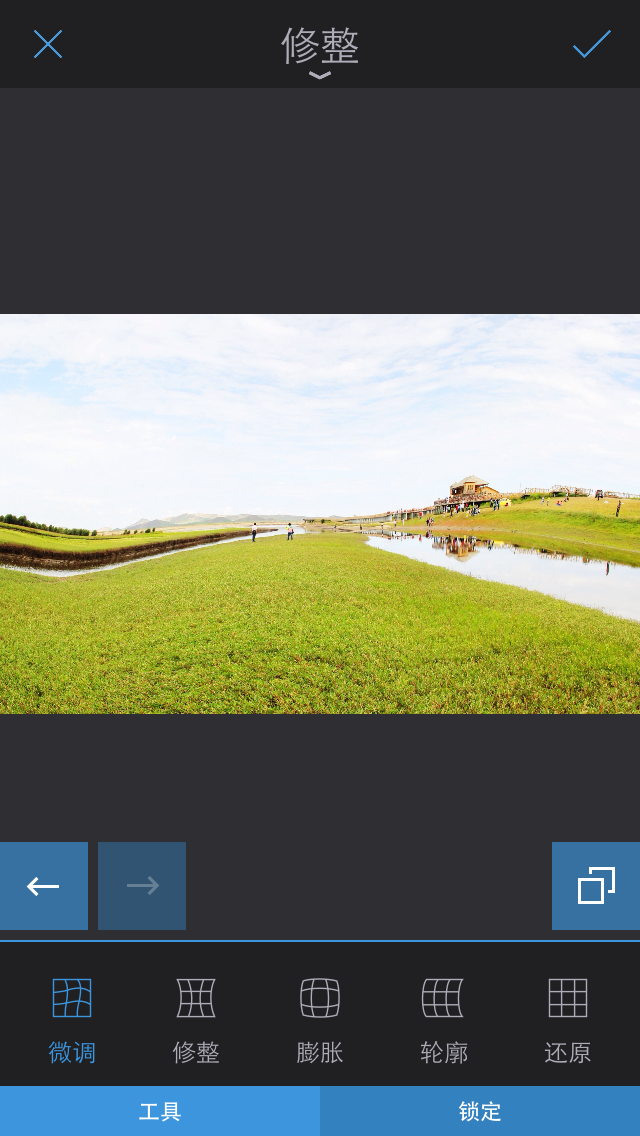This screenshot has height=1136, width=640.
Task: Redo the change with forward arrow
Action: tap(142, 886)
